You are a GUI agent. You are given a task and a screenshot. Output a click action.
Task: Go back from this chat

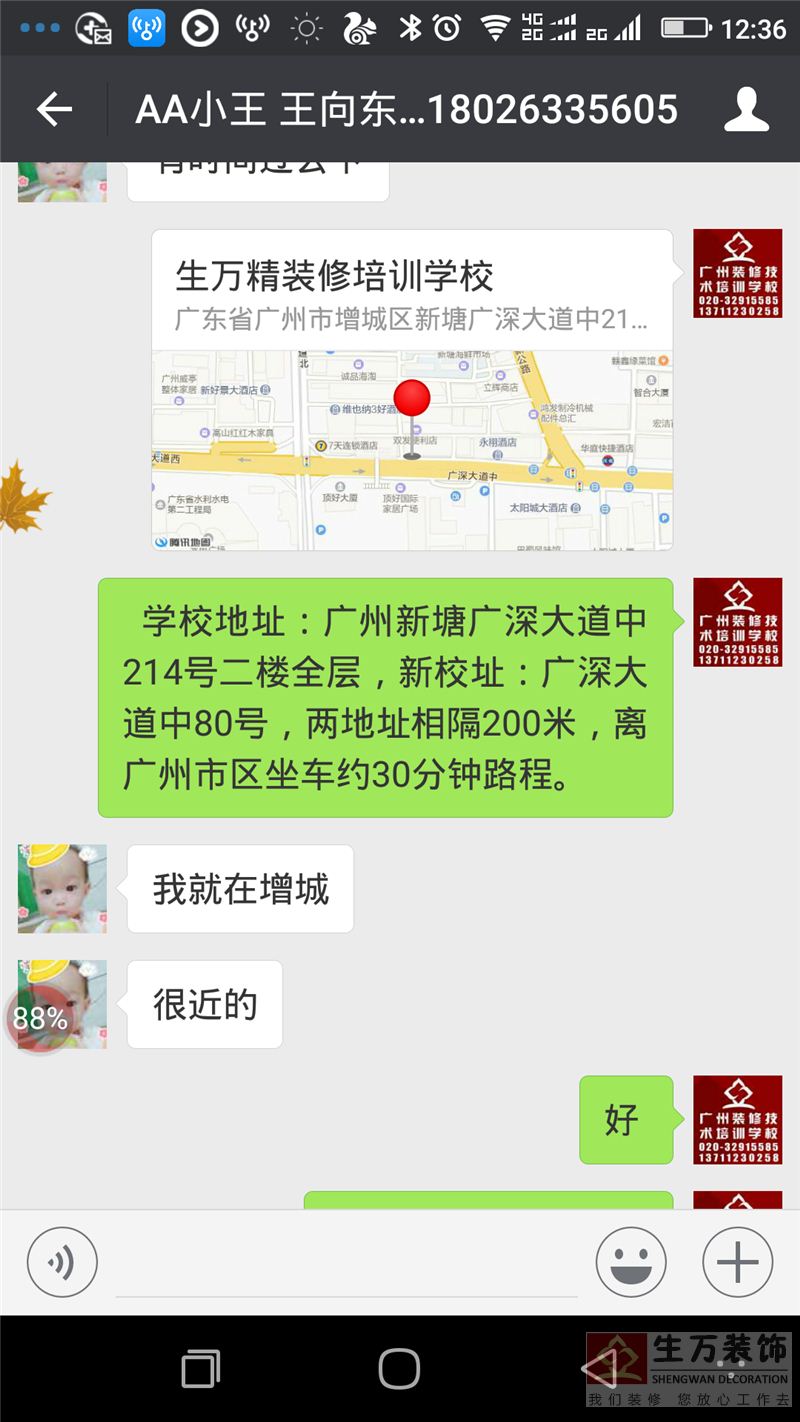pos(54,109)
